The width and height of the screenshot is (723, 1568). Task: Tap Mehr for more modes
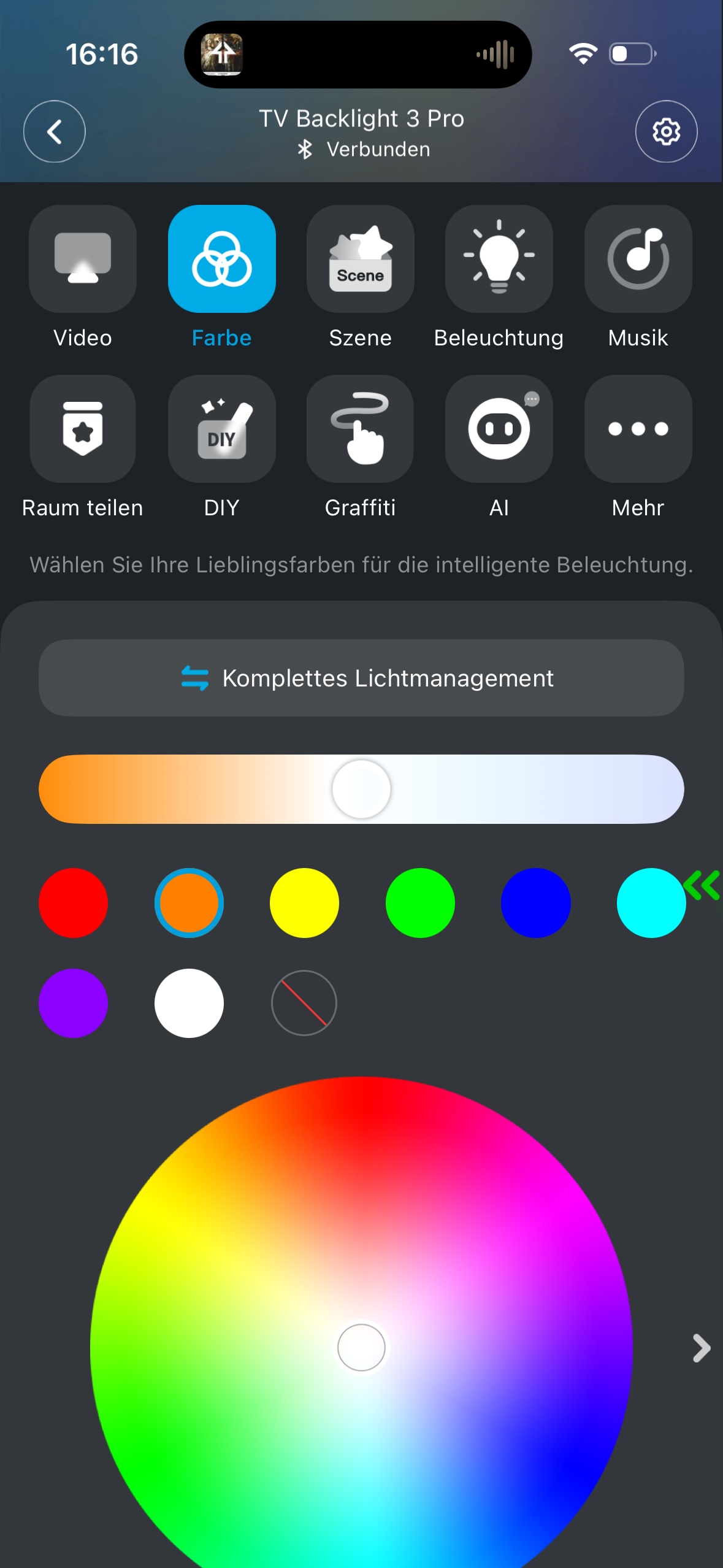click(x=638, y=429)
